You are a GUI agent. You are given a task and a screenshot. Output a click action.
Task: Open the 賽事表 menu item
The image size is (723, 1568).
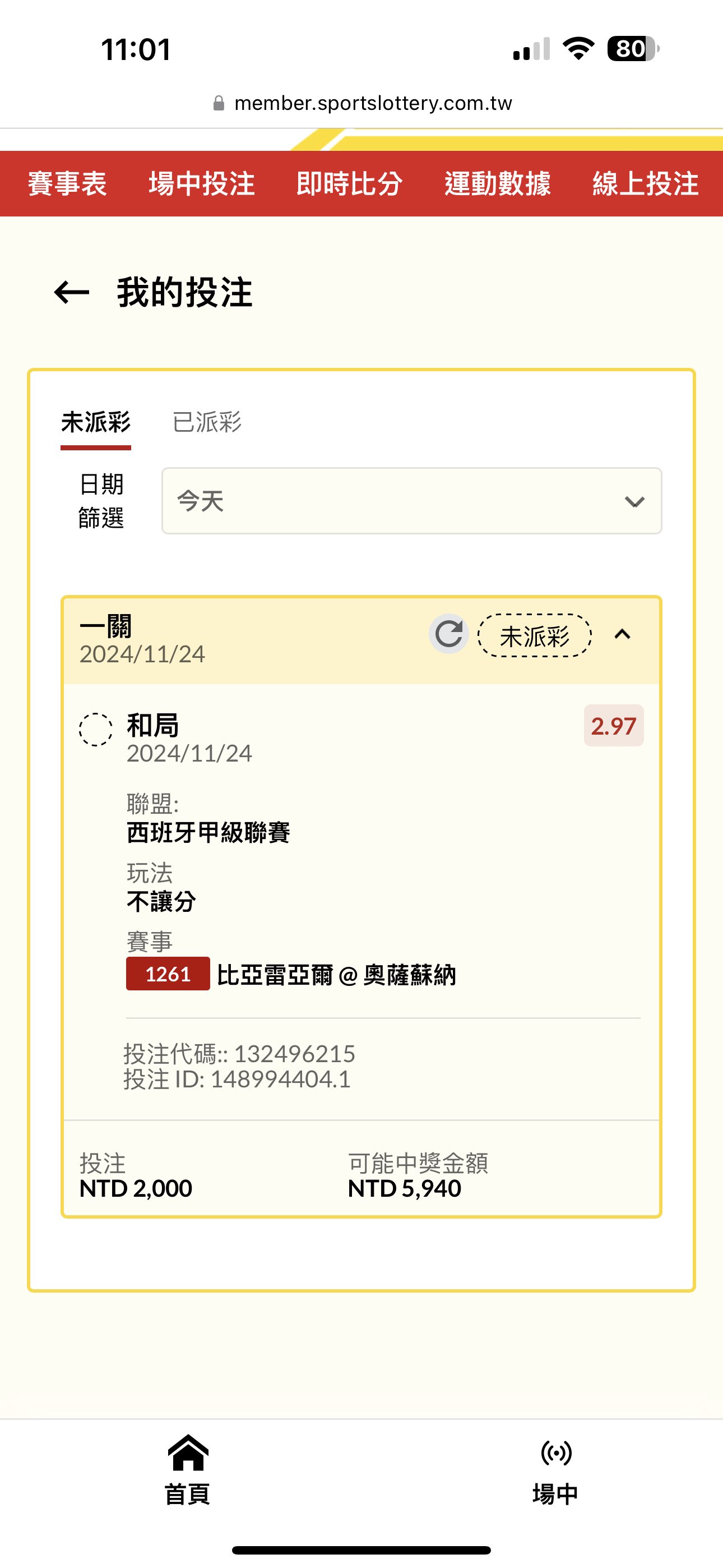(x=67, y=184)
